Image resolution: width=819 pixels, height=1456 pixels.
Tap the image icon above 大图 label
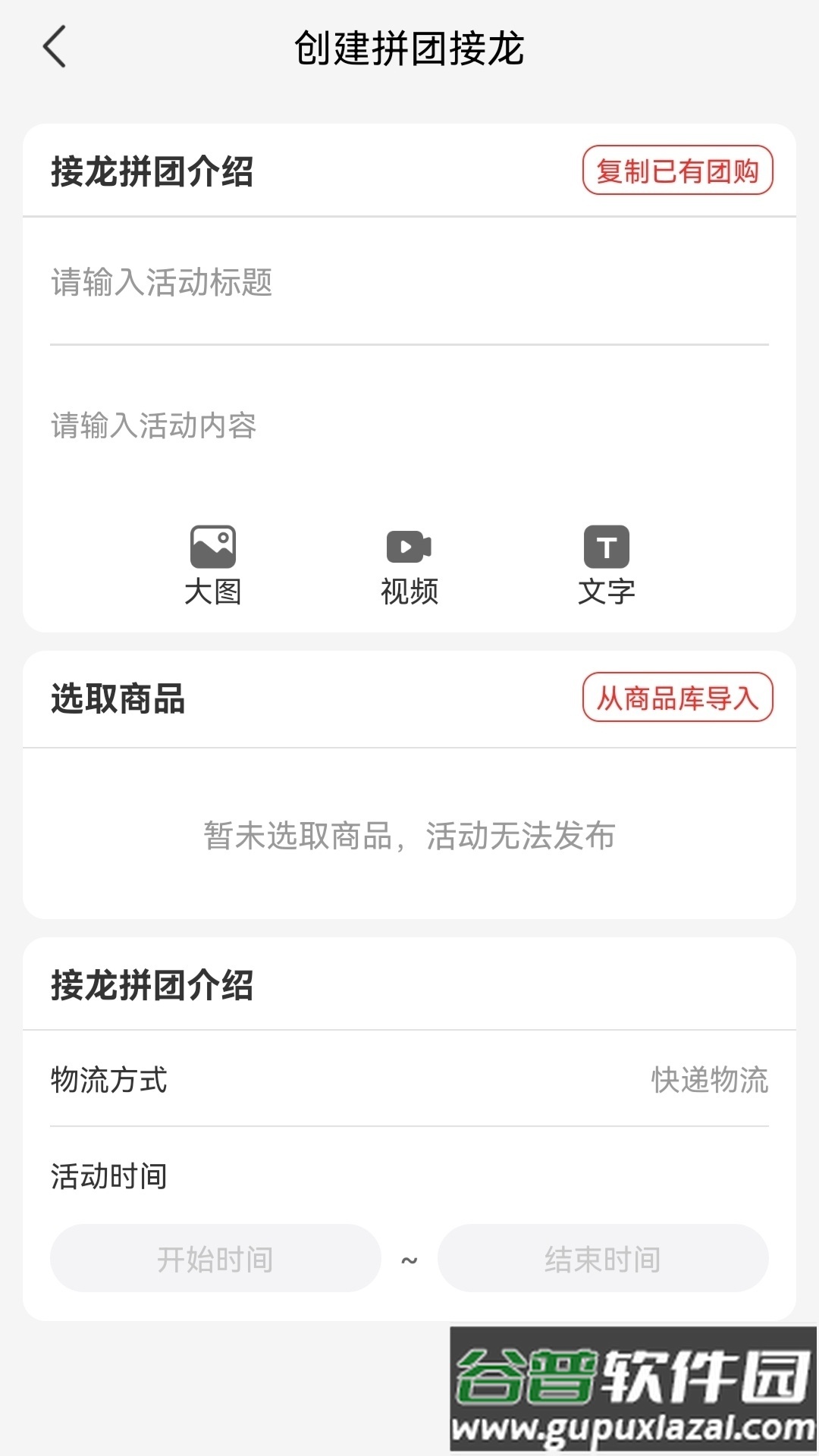coord(213,545)
